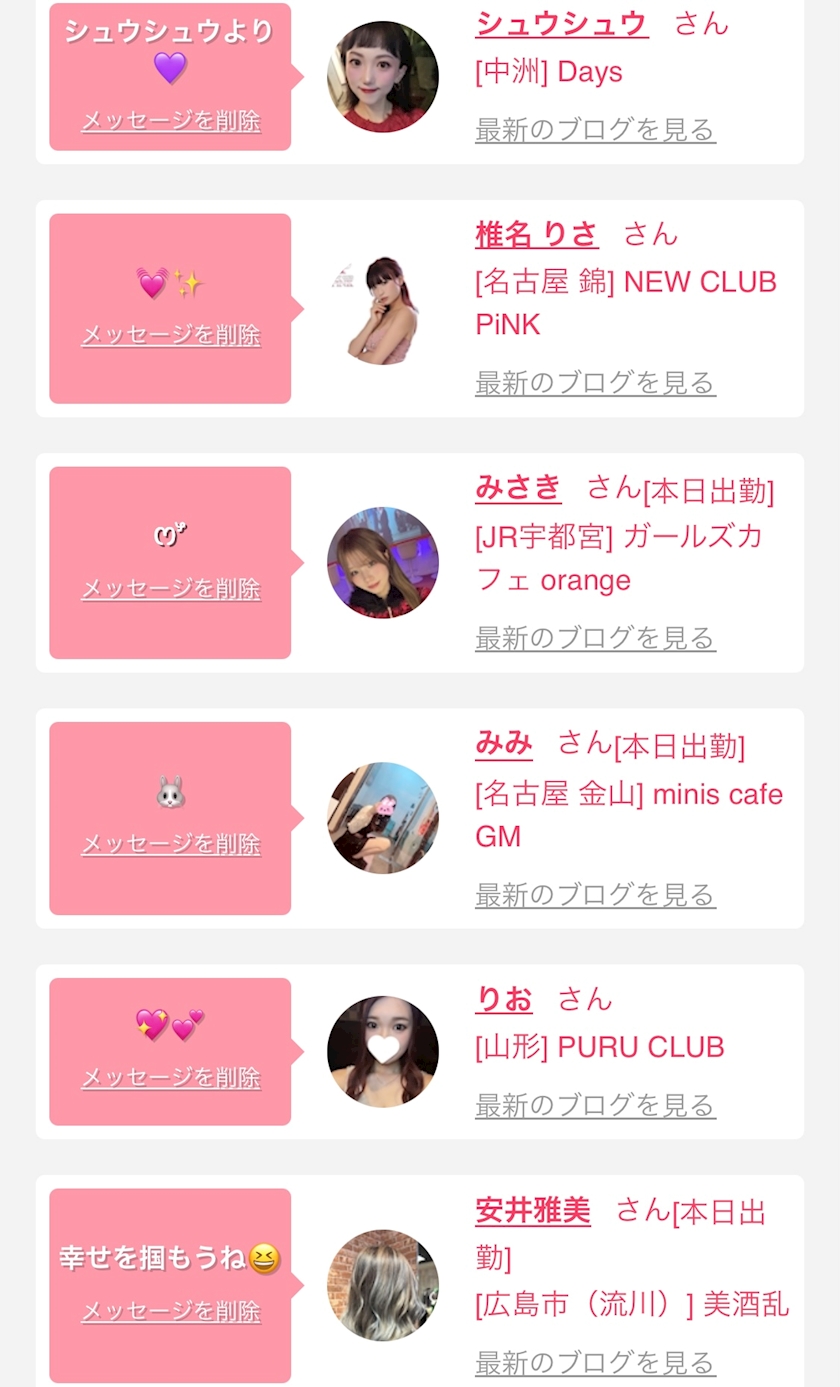Tap りお's round profile photo

383,1052
